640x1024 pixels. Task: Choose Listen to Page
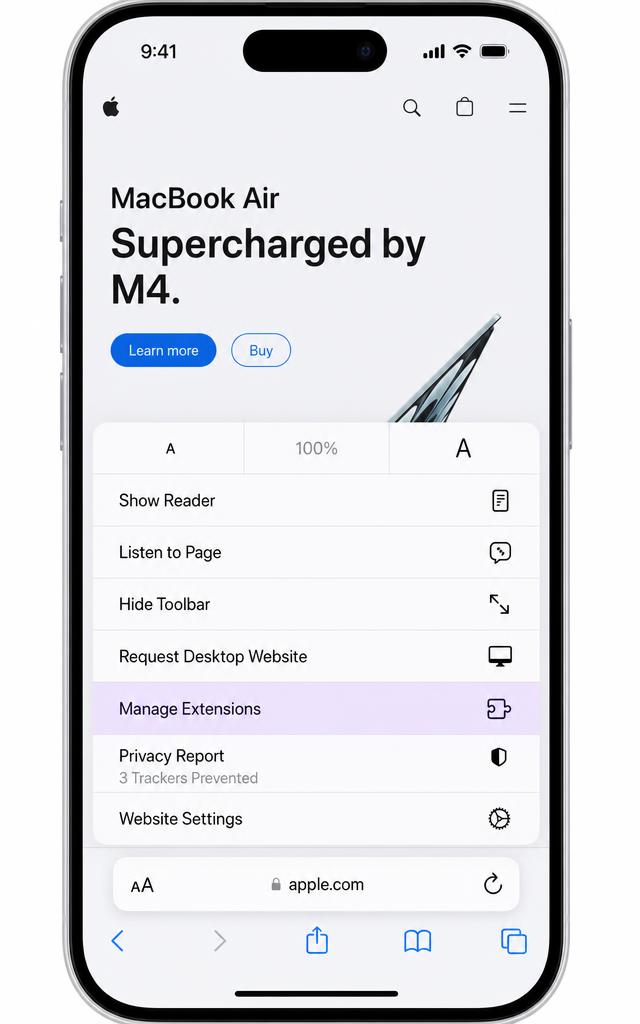(316, 552)
